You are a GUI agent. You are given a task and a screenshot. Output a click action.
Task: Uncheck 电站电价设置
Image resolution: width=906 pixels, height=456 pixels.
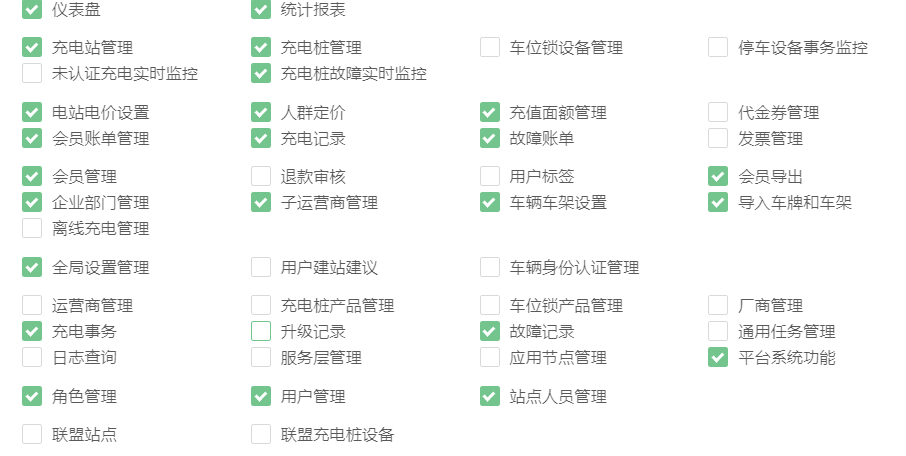click(32, 112)
